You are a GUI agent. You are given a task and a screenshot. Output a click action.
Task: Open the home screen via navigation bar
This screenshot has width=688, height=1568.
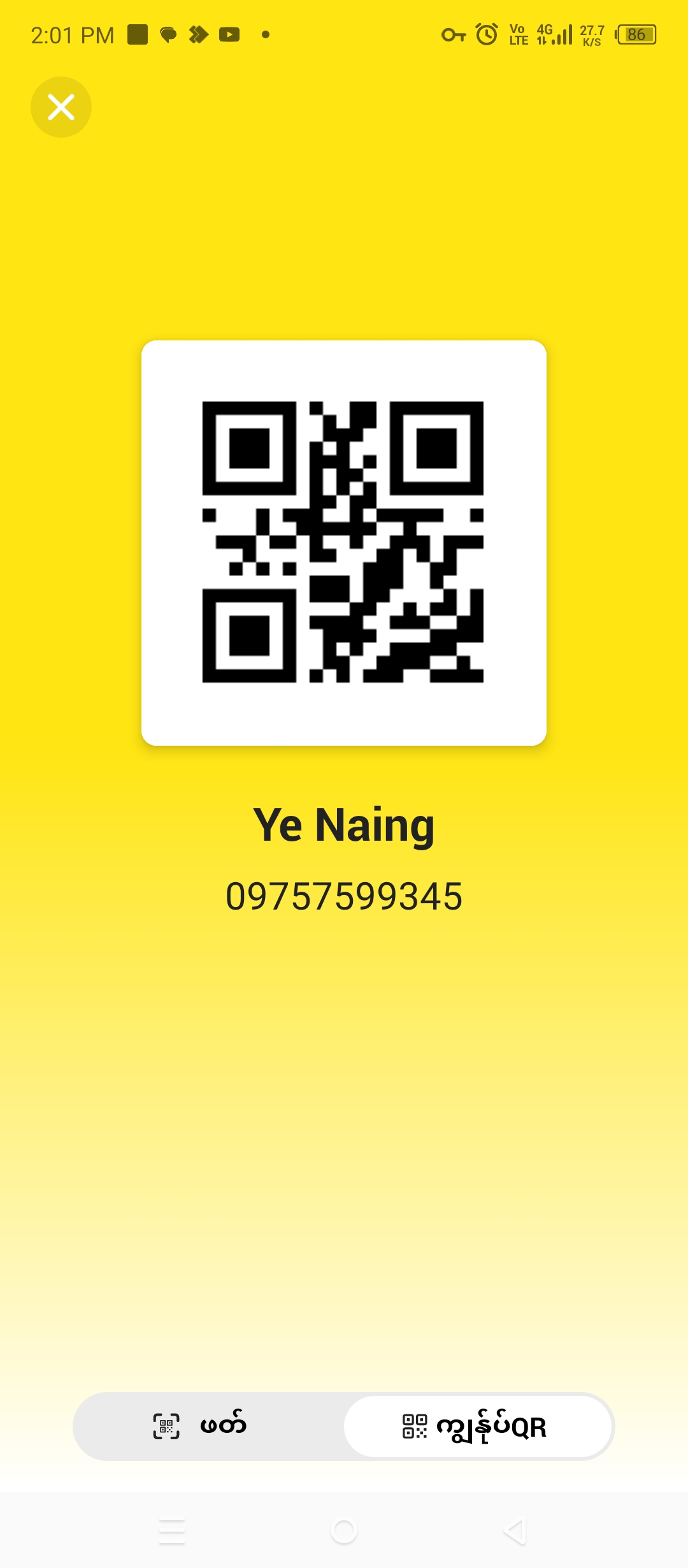344,1531
